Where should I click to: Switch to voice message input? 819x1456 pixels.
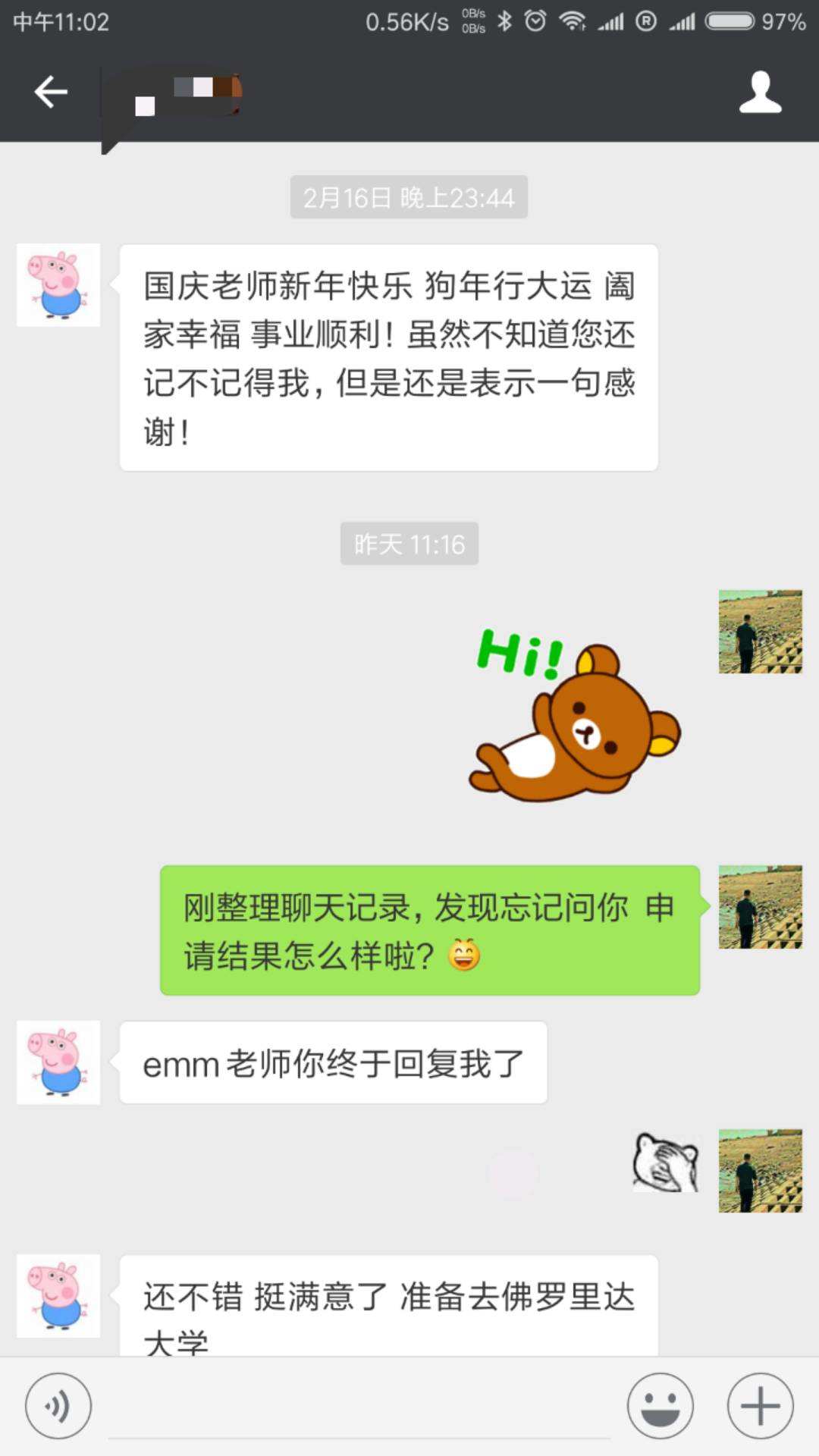click(58, 1406)
